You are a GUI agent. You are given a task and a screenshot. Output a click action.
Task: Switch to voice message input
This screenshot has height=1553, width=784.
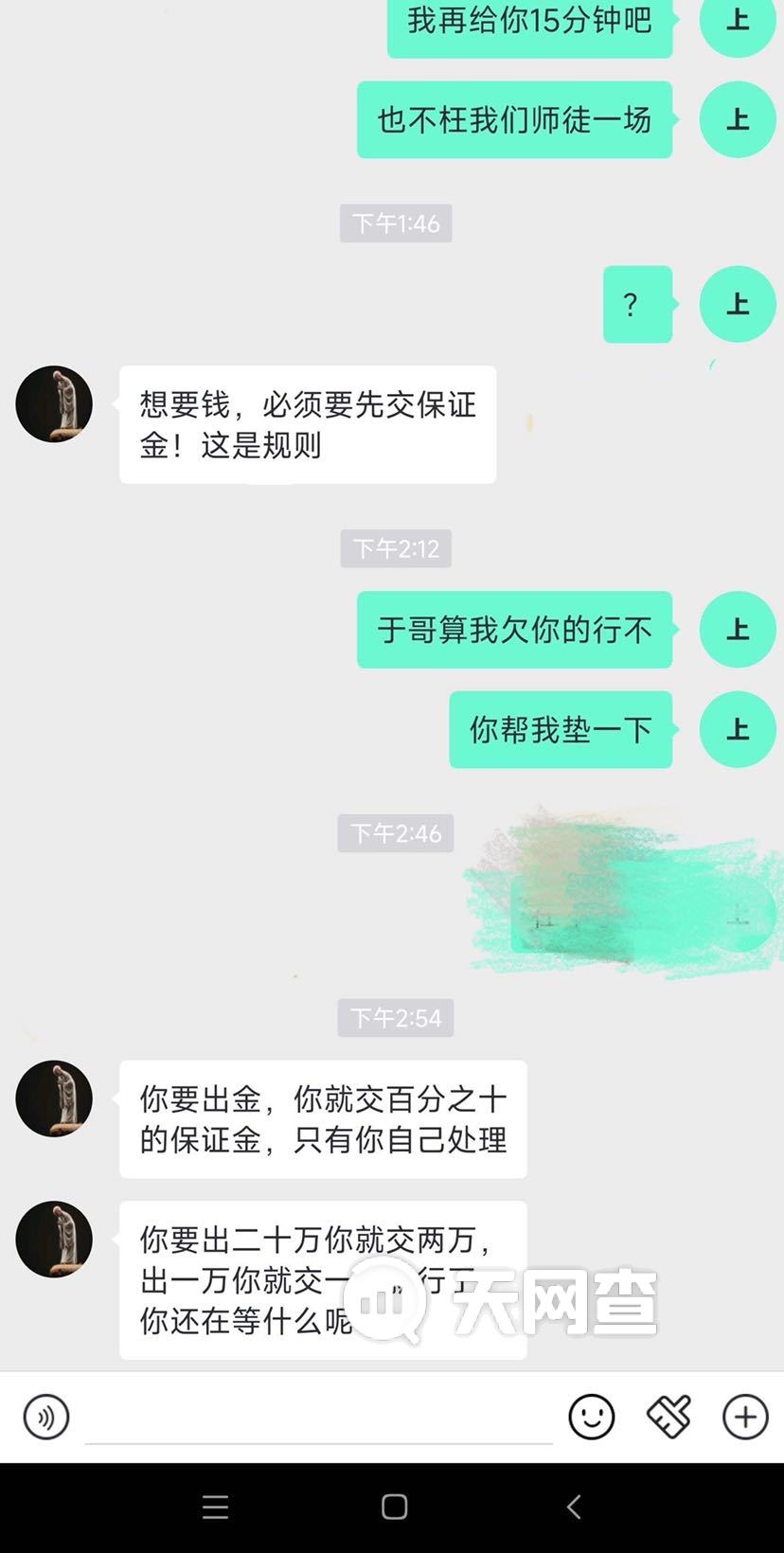coord(45,1417)
